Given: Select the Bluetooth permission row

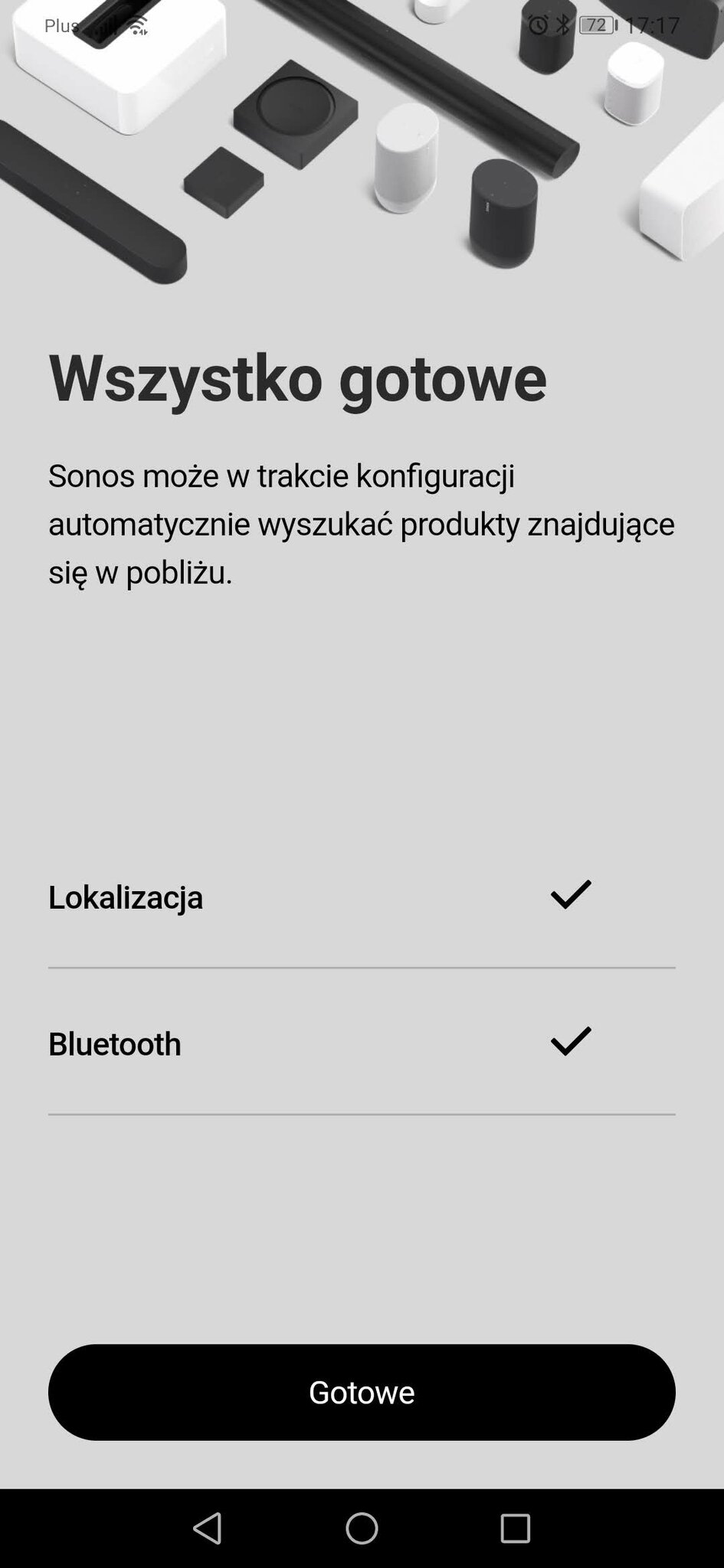Looking at the screenshot, I should (362, 1043).
